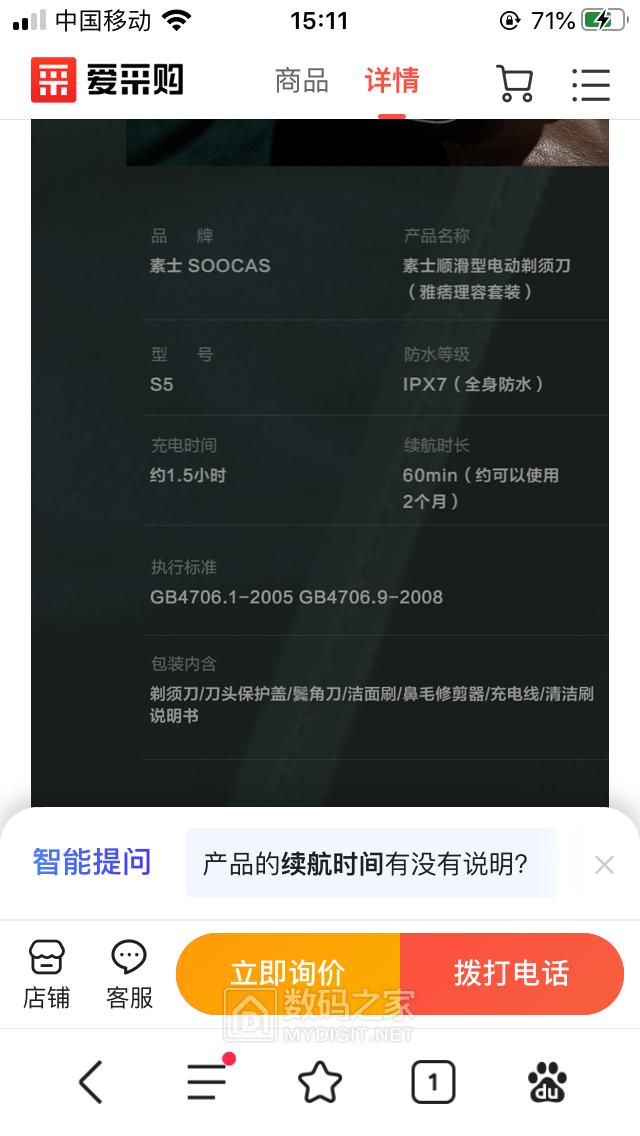Go back to the previous page
Image resolution: width=640 pixels, height=1136 pixels.
[91, 1082]
